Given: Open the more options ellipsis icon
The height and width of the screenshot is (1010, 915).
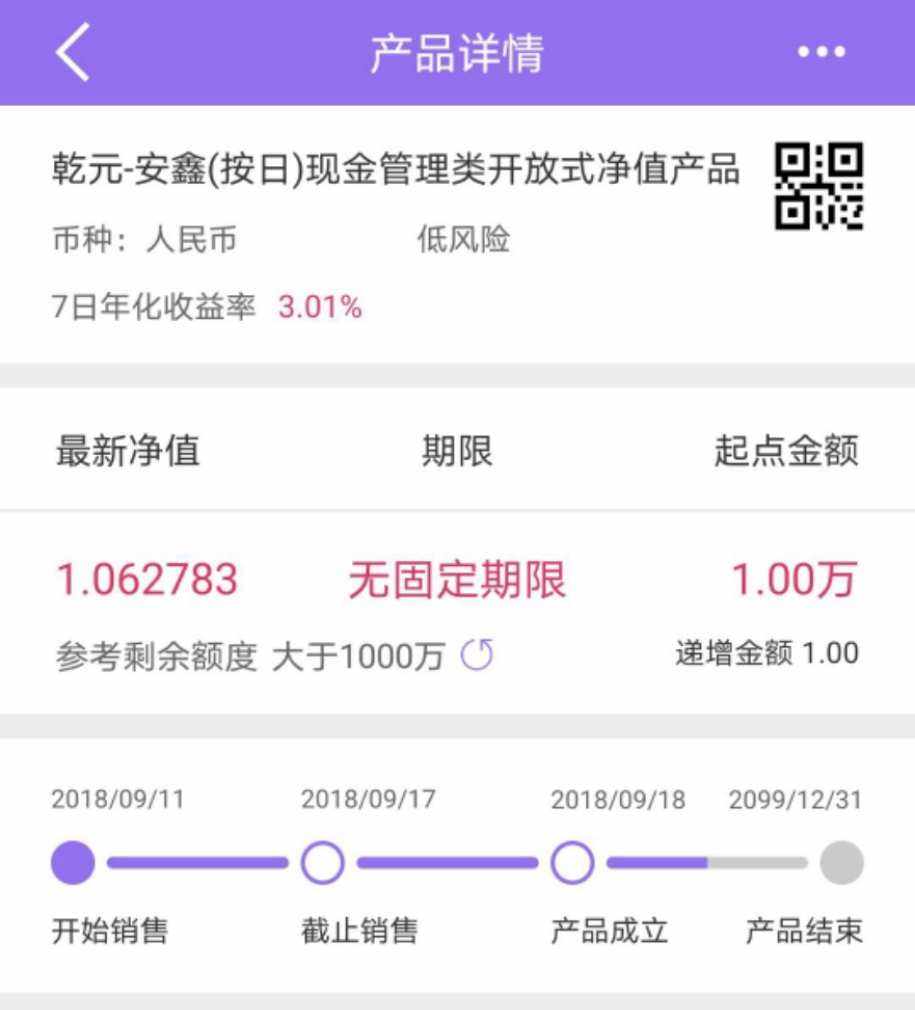Looking at the screenshot, I should pyautogui.click(x=821, y=50).
